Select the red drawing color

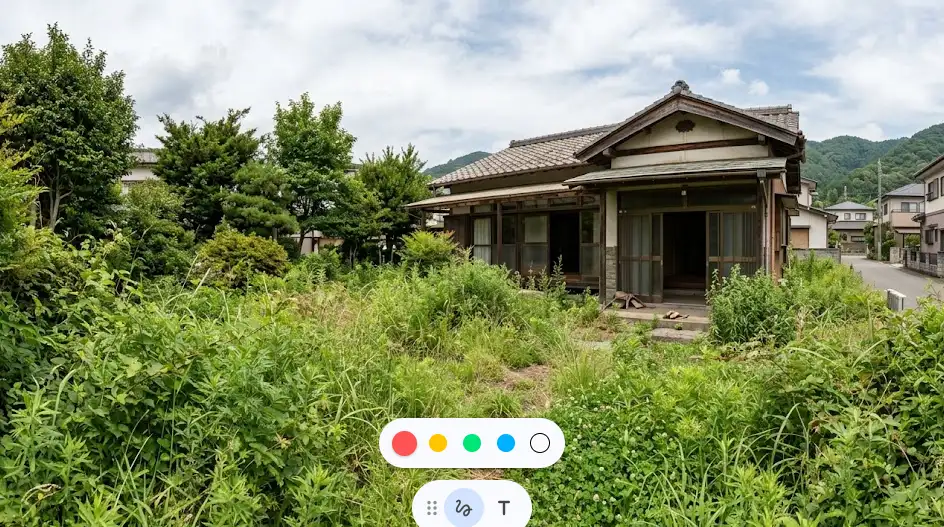(x=404, y=443)
